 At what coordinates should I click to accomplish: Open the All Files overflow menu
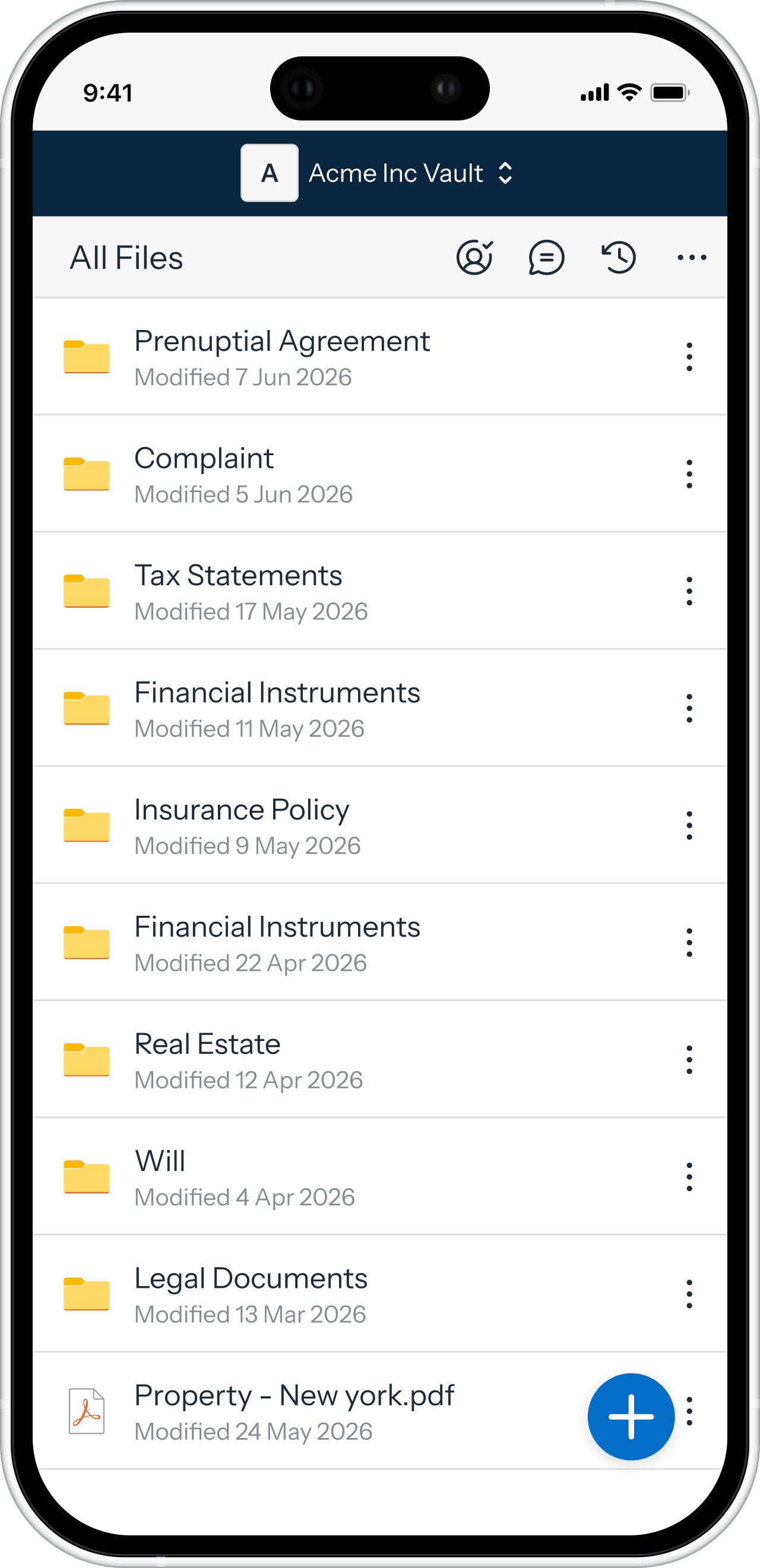[692, 258]
